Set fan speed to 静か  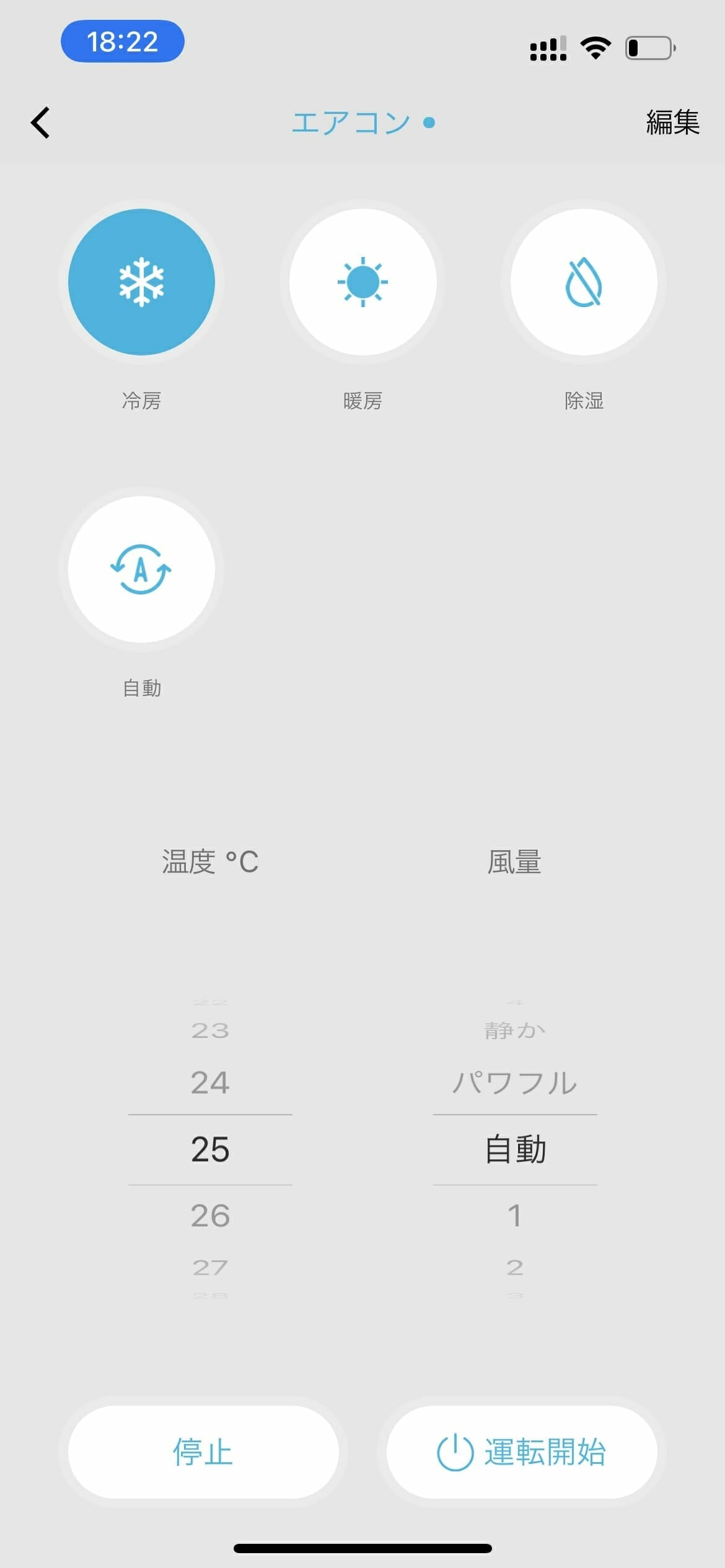pyautogui.click(x=515, y=1030)
